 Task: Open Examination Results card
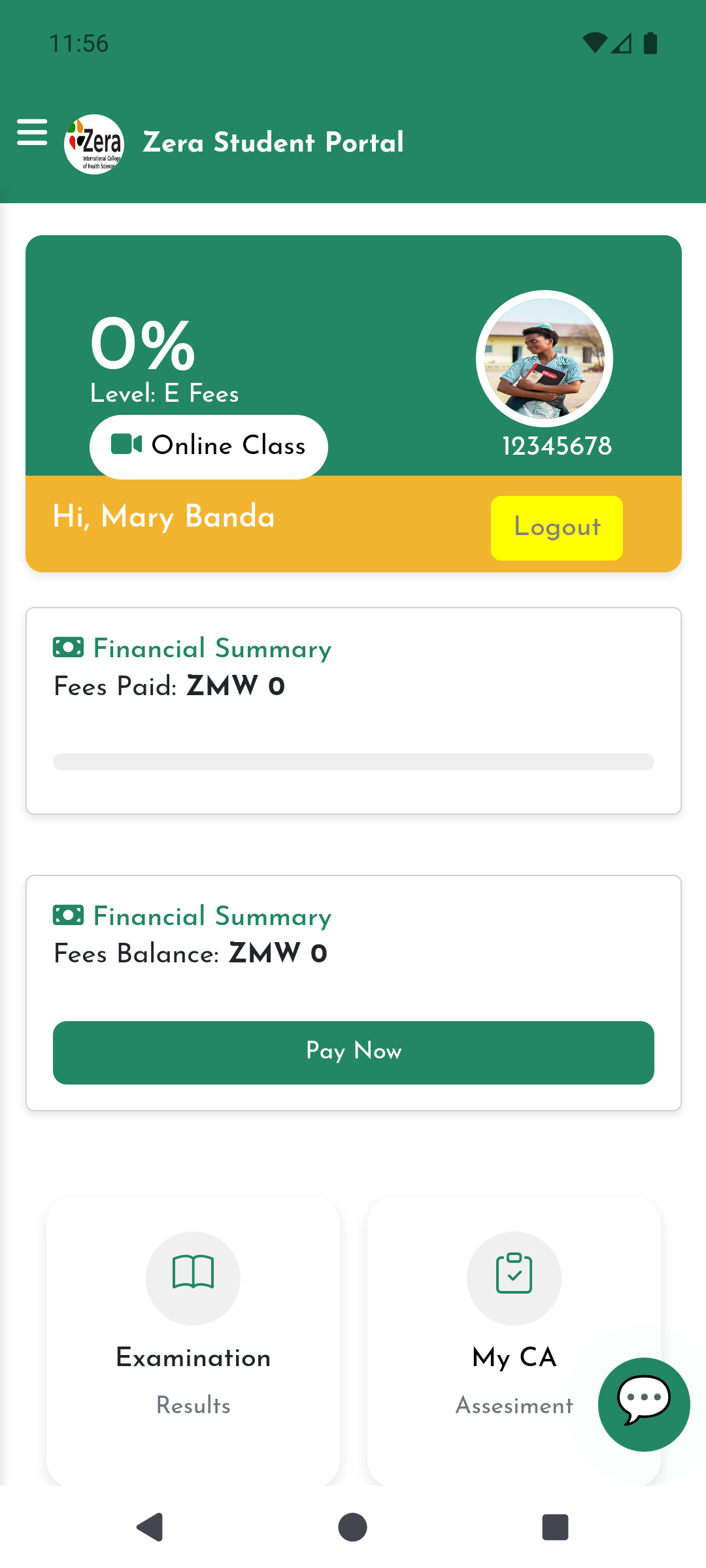pos(193,1339)
